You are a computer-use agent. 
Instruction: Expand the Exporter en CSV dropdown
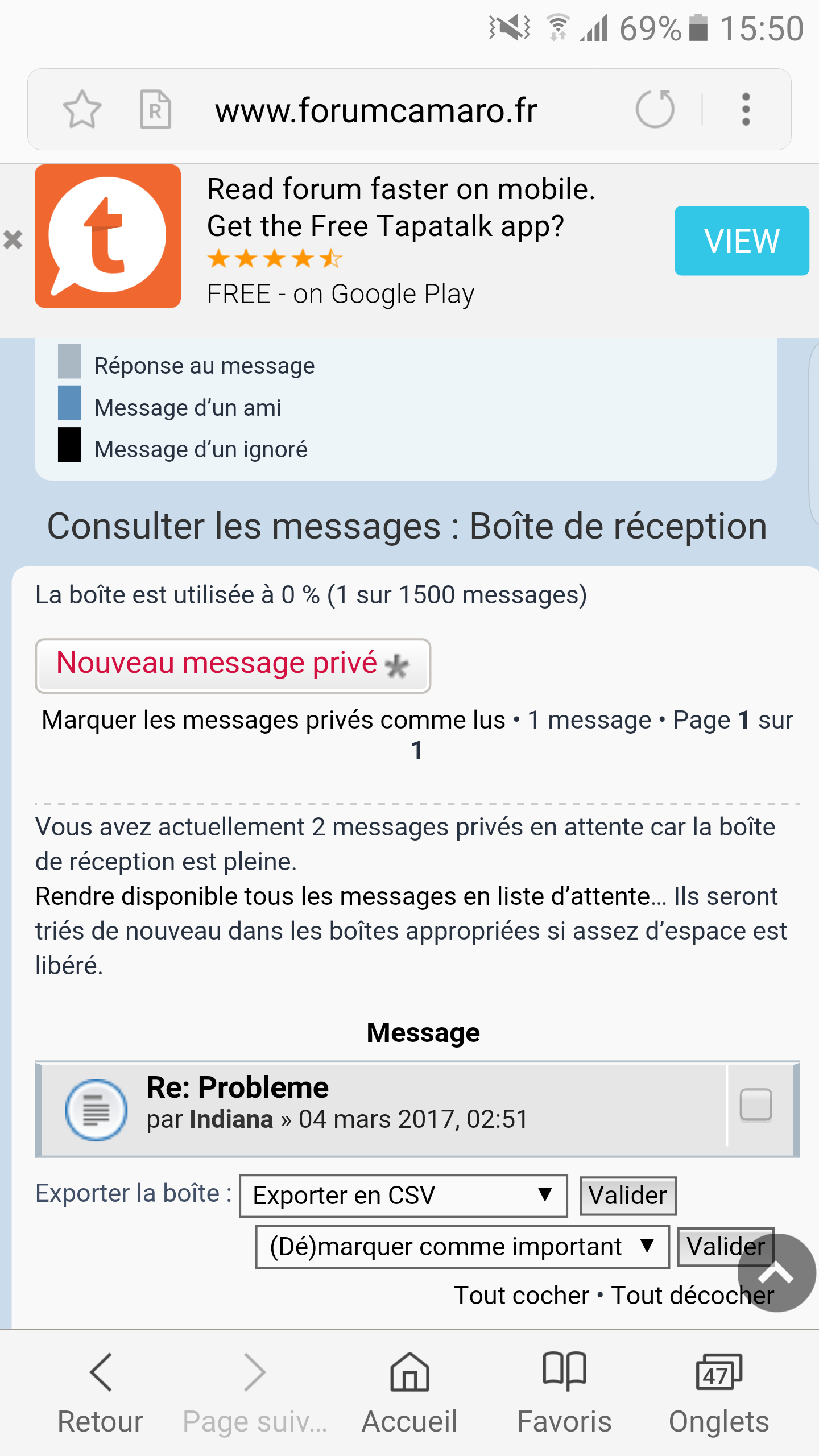point(403,1196)
